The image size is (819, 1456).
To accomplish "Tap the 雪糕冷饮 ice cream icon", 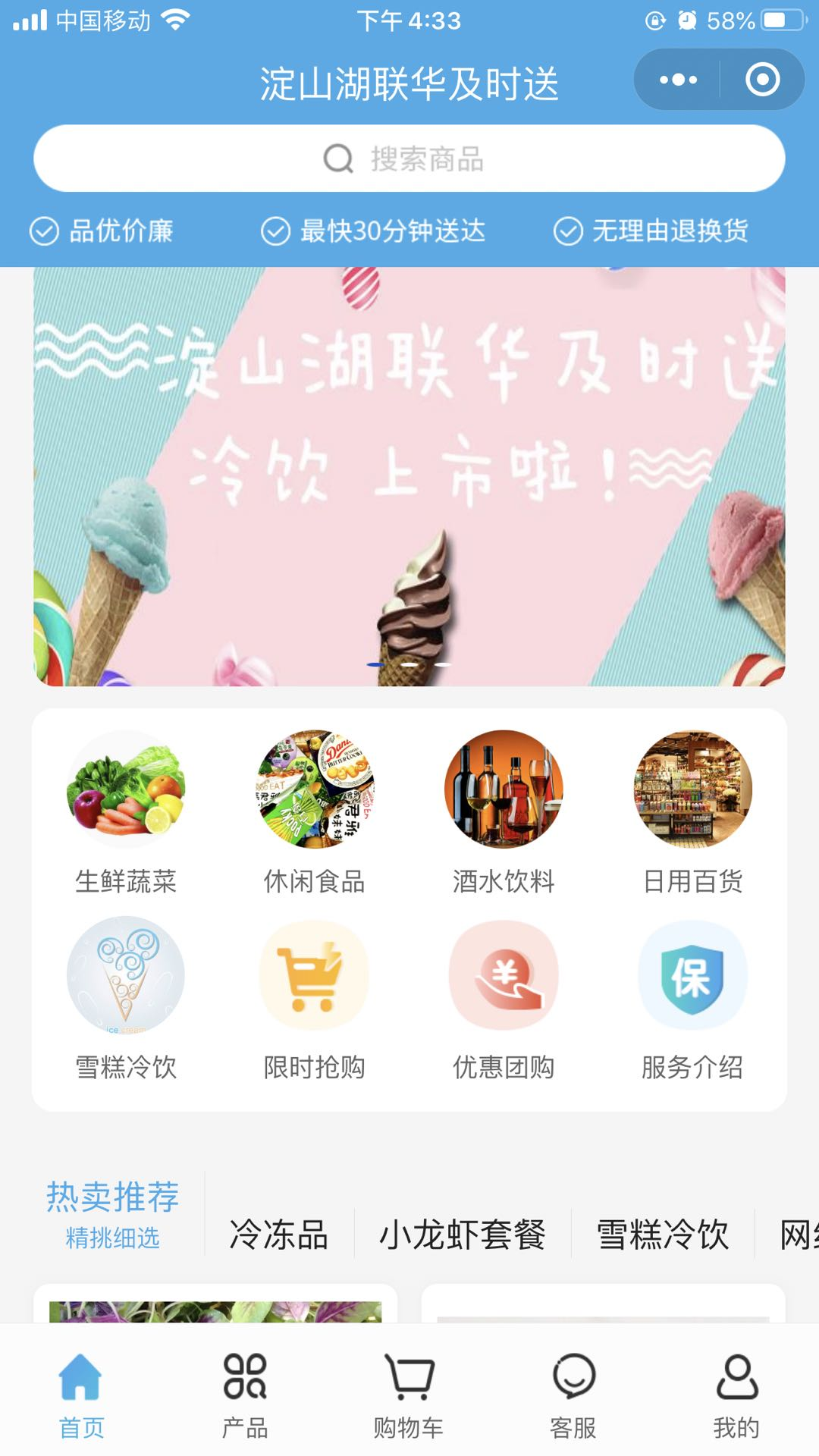I will (126, 977).
